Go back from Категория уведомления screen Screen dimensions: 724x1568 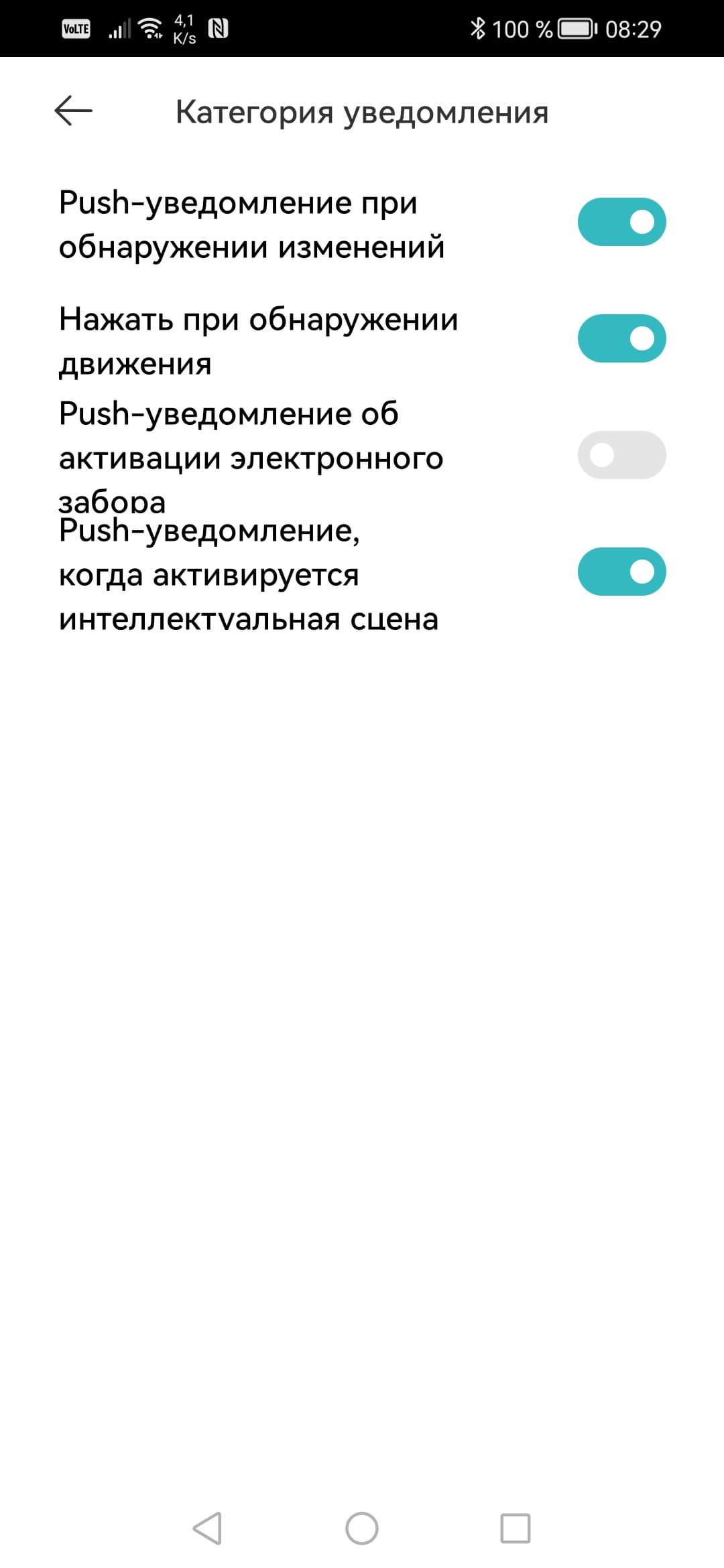tap(73, 111)
